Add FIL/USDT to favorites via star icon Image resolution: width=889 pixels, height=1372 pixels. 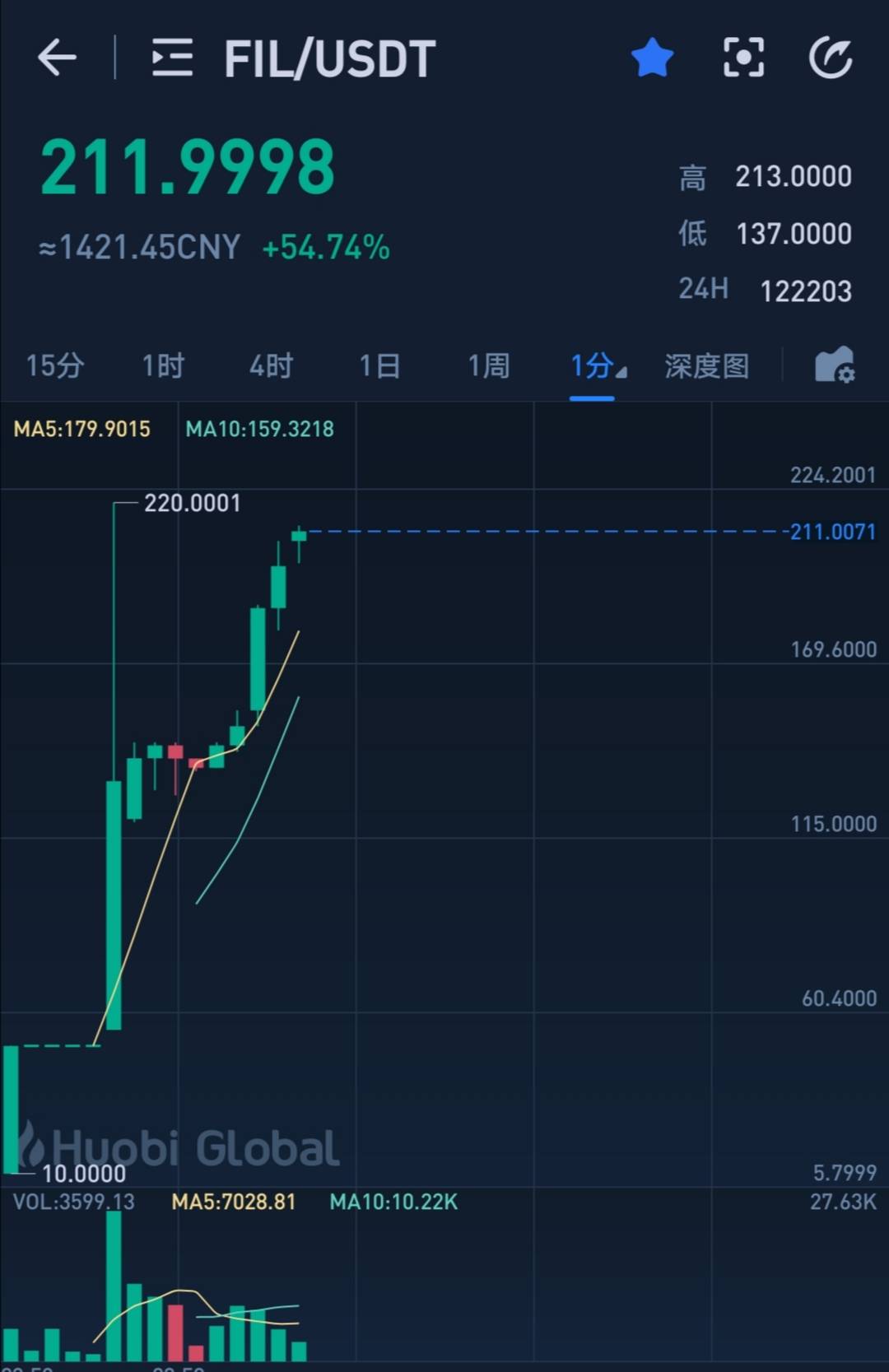[x=652, y=56]
